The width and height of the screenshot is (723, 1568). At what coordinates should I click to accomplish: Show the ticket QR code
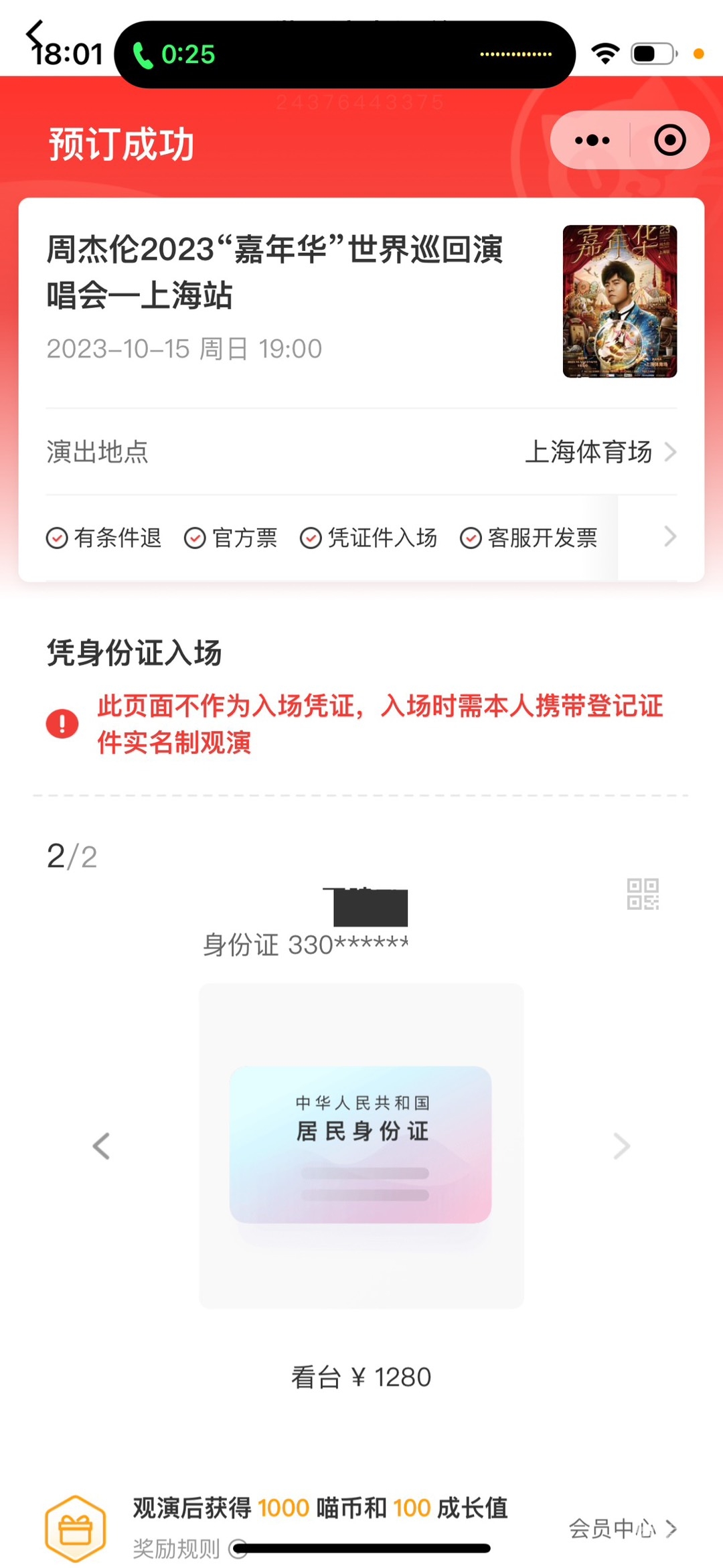pos(643,894)
